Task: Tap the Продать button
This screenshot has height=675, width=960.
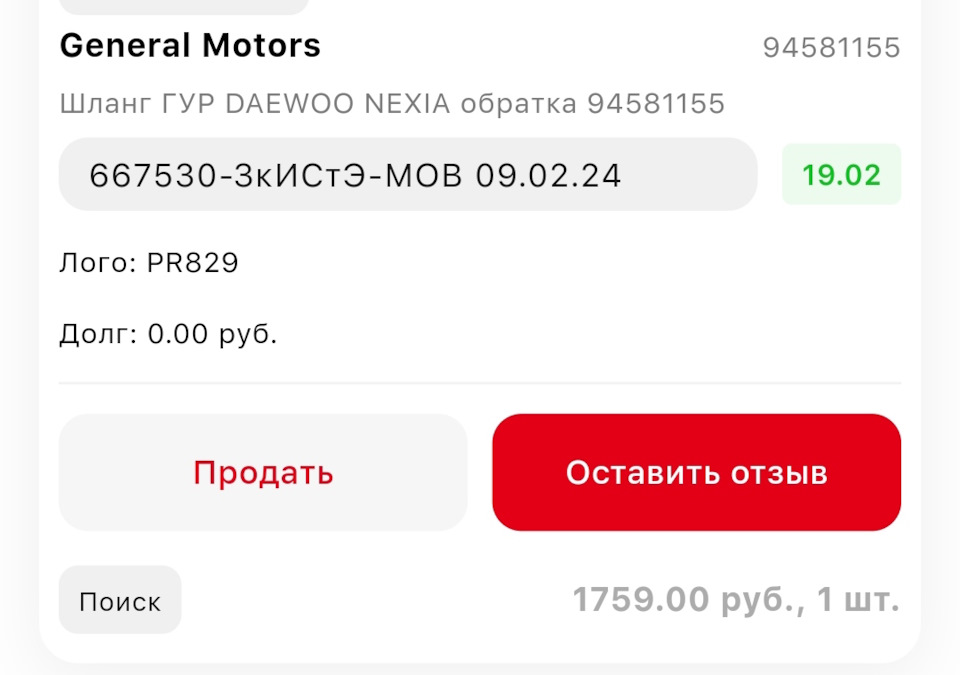Action: coord(263,472)
